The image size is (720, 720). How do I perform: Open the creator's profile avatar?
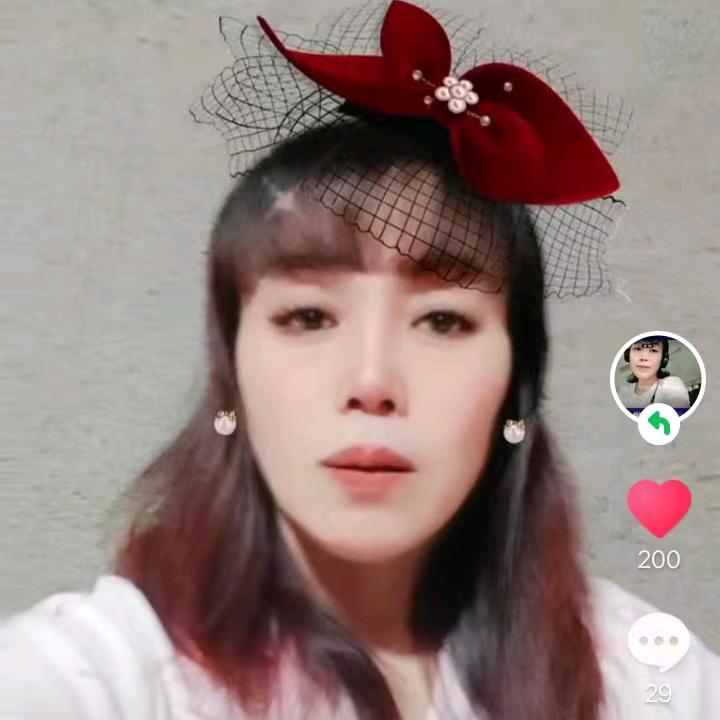point(657,376)
